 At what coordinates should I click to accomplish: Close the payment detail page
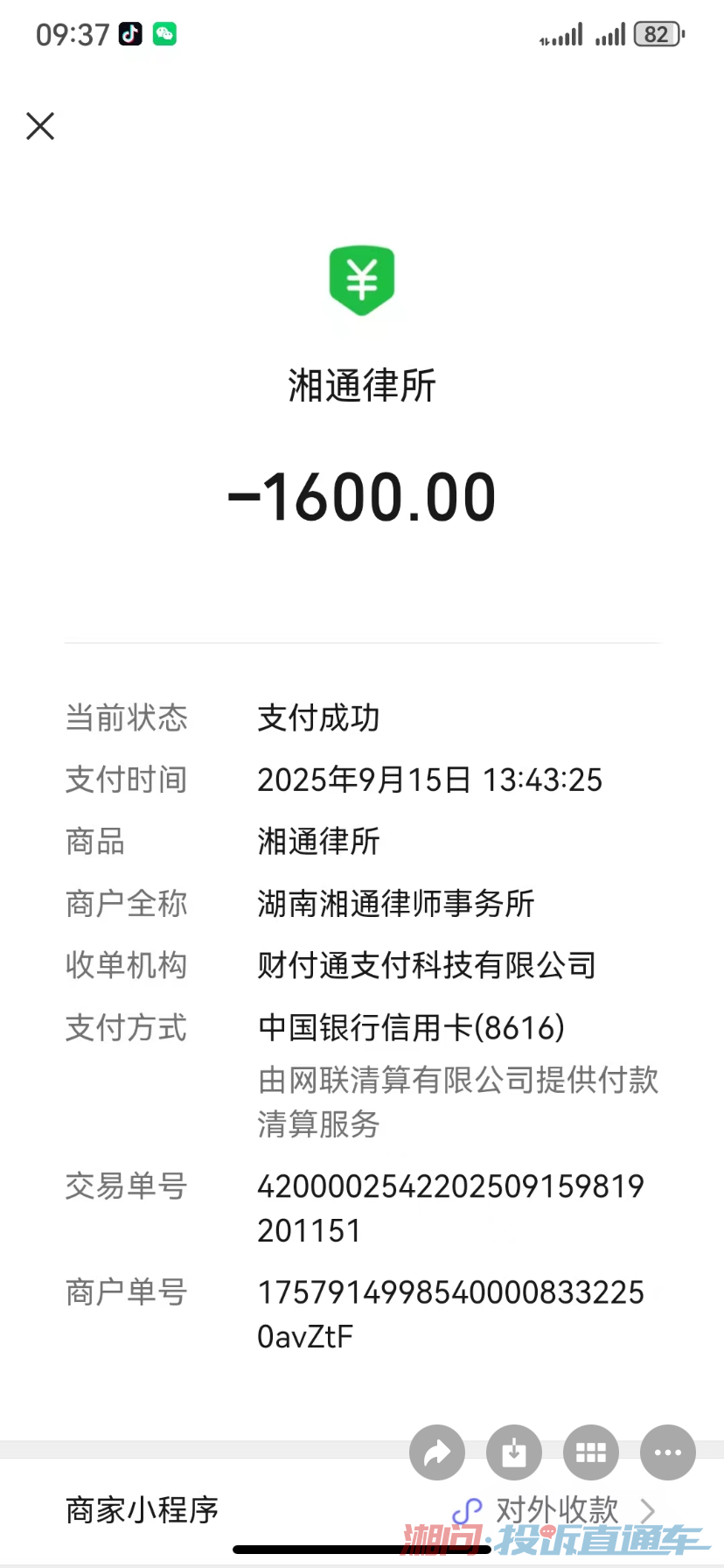(x=40, y=126)
